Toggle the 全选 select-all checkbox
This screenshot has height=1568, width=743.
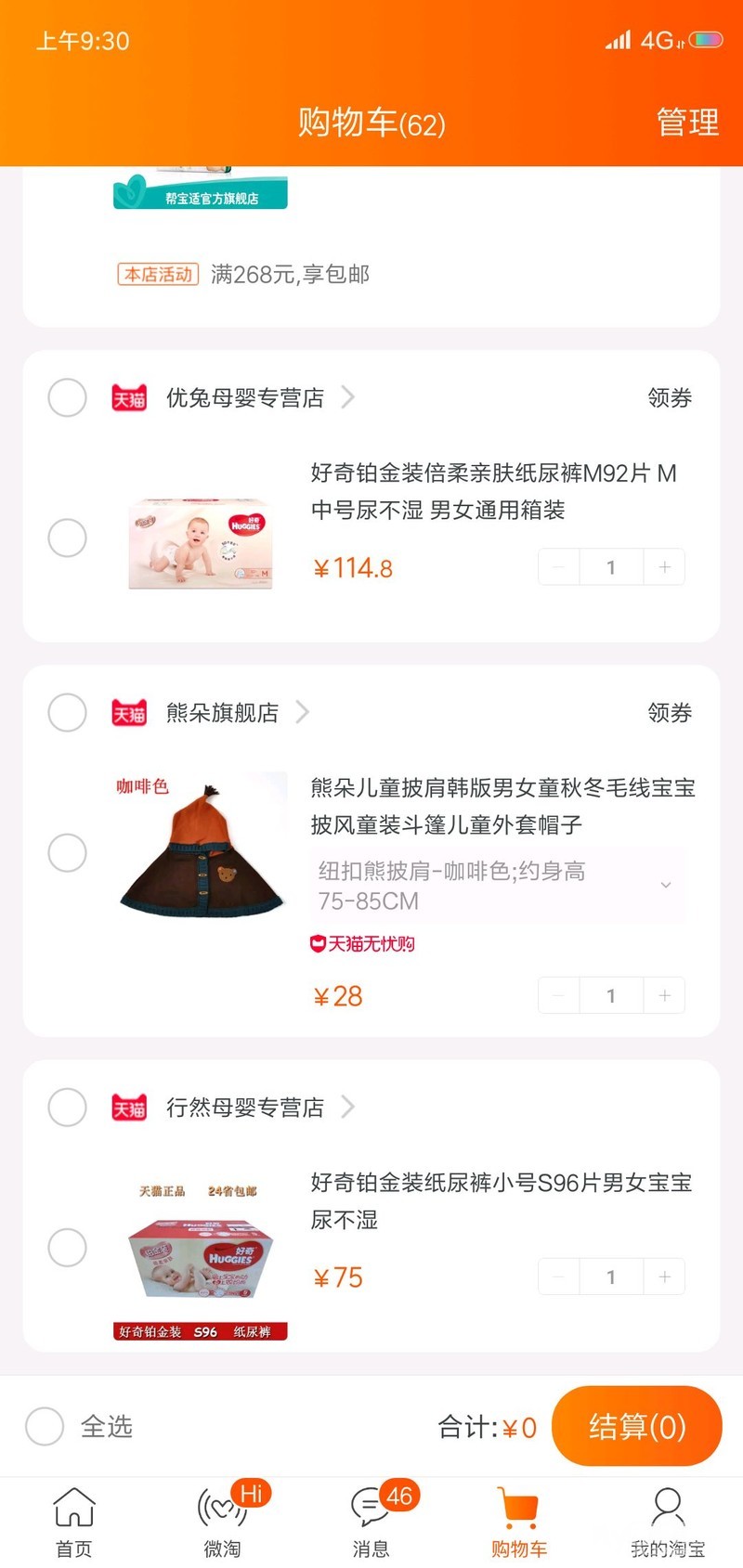coord(45,1426)
